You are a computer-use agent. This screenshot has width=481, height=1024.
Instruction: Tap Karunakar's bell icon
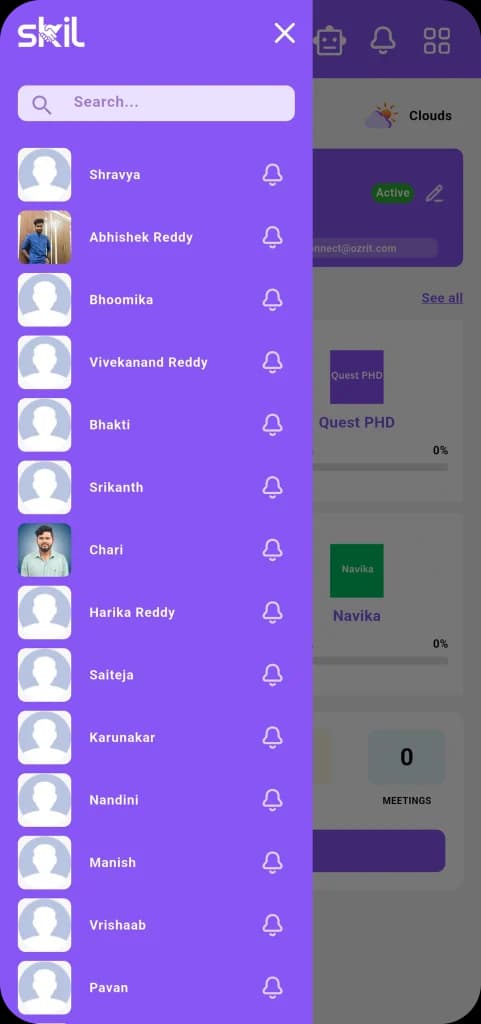click(x=272, y=737)
